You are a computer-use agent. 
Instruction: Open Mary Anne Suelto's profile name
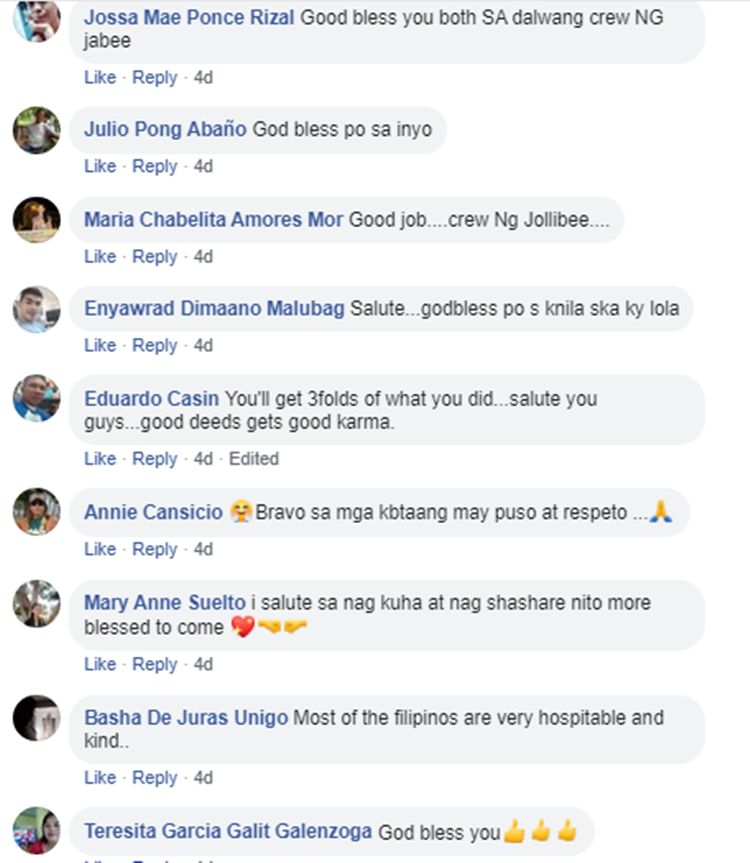(x=164, y=602)
